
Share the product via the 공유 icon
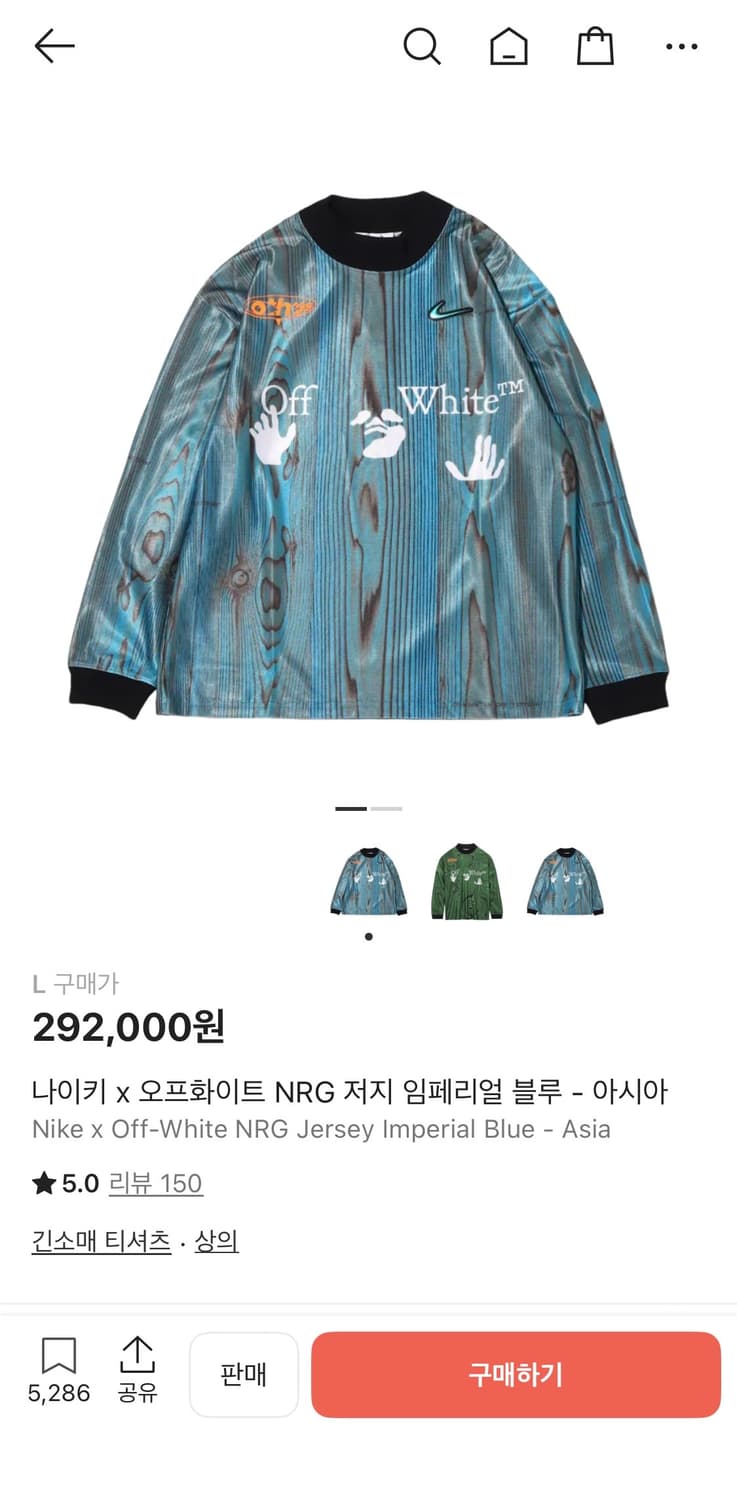click(138, 1373)
